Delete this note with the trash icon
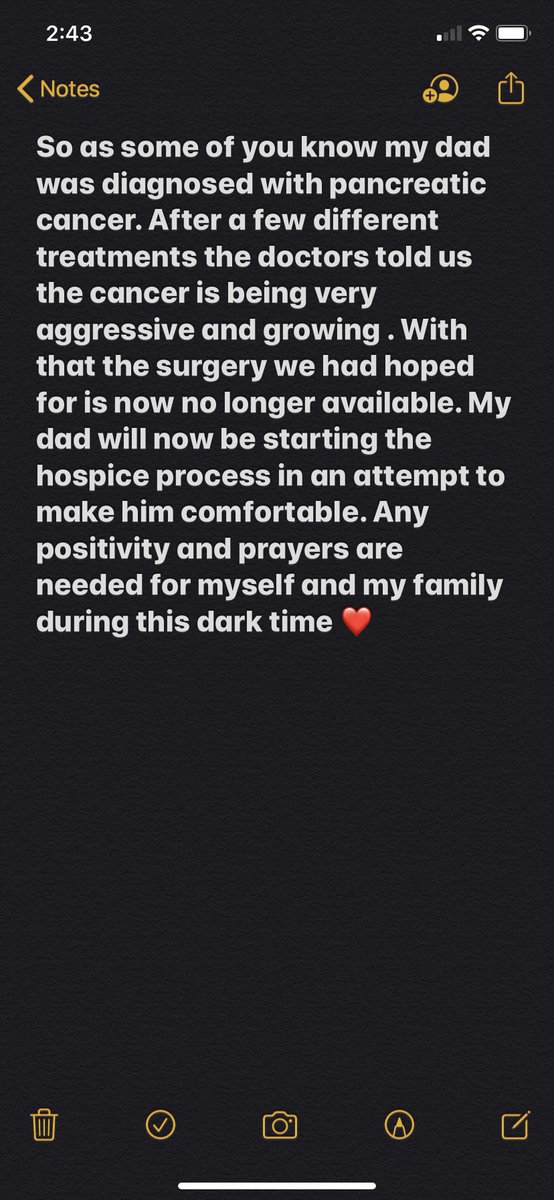Viewport: 554px width, 1200px height. click(44, 1125)
